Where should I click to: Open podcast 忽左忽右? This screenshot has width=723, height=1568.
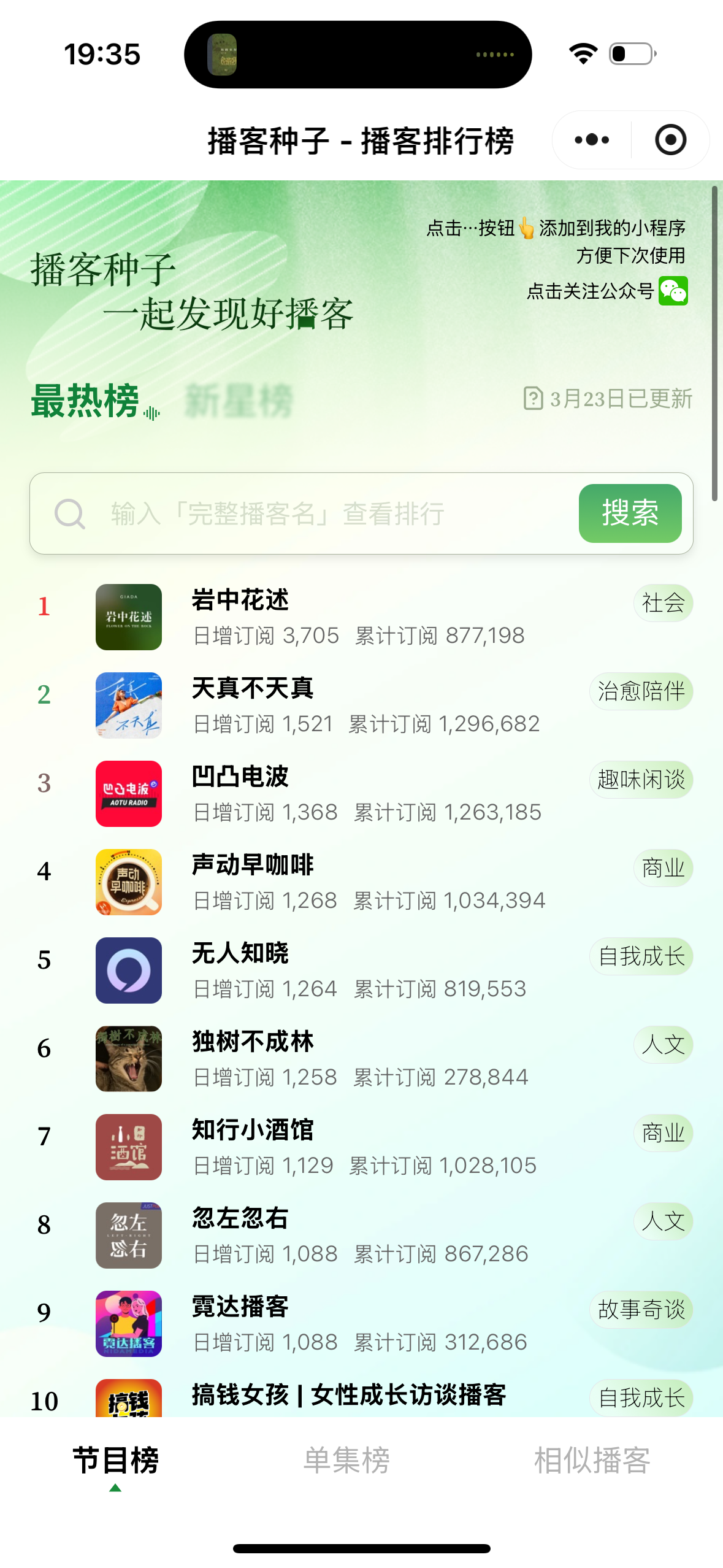pos(362,1235)
